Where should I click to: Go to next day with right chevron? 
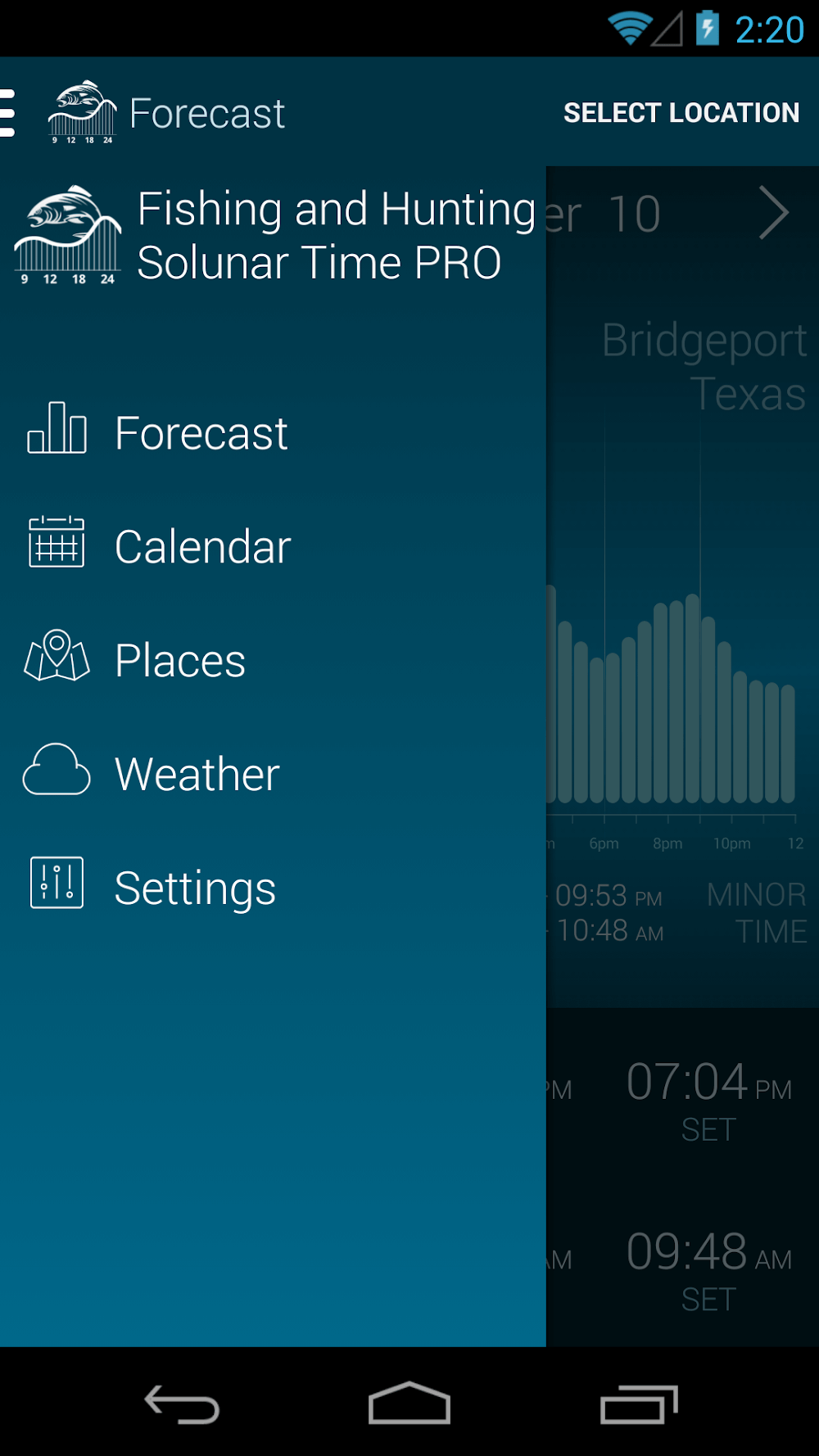[x=772, y=213]
